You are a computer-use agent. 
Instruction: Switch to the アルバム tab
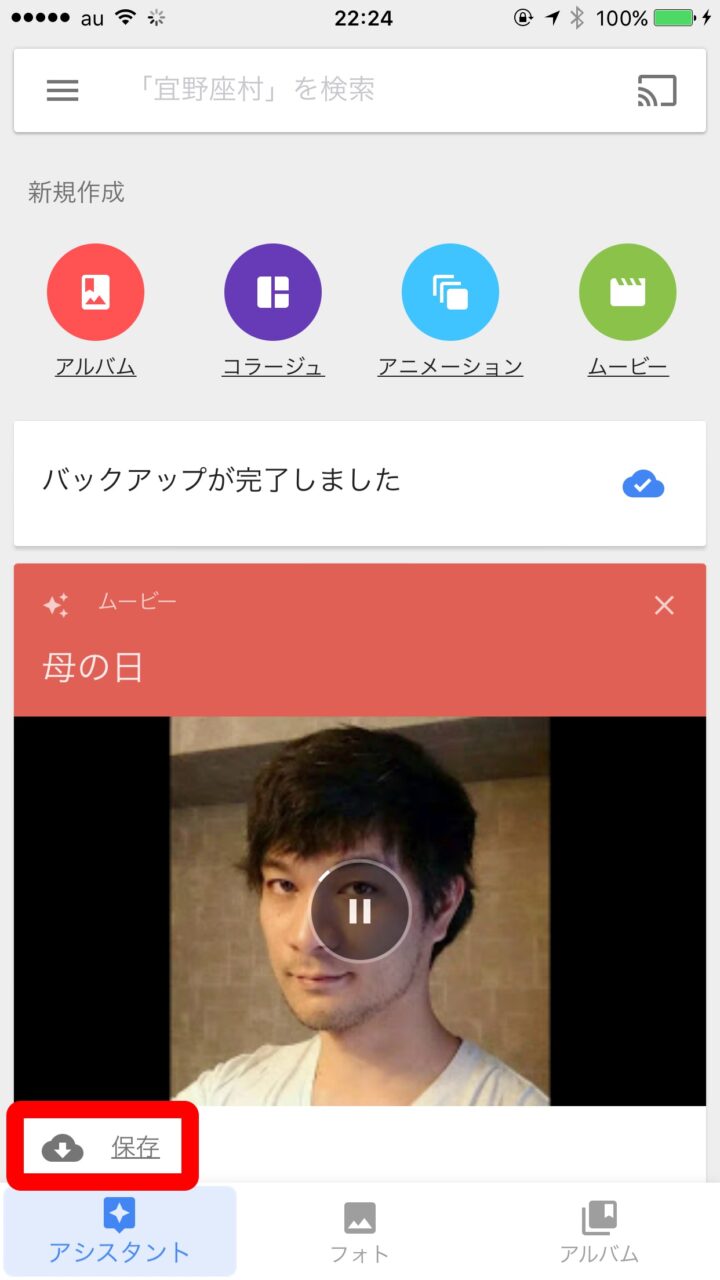coord(599,1232)
